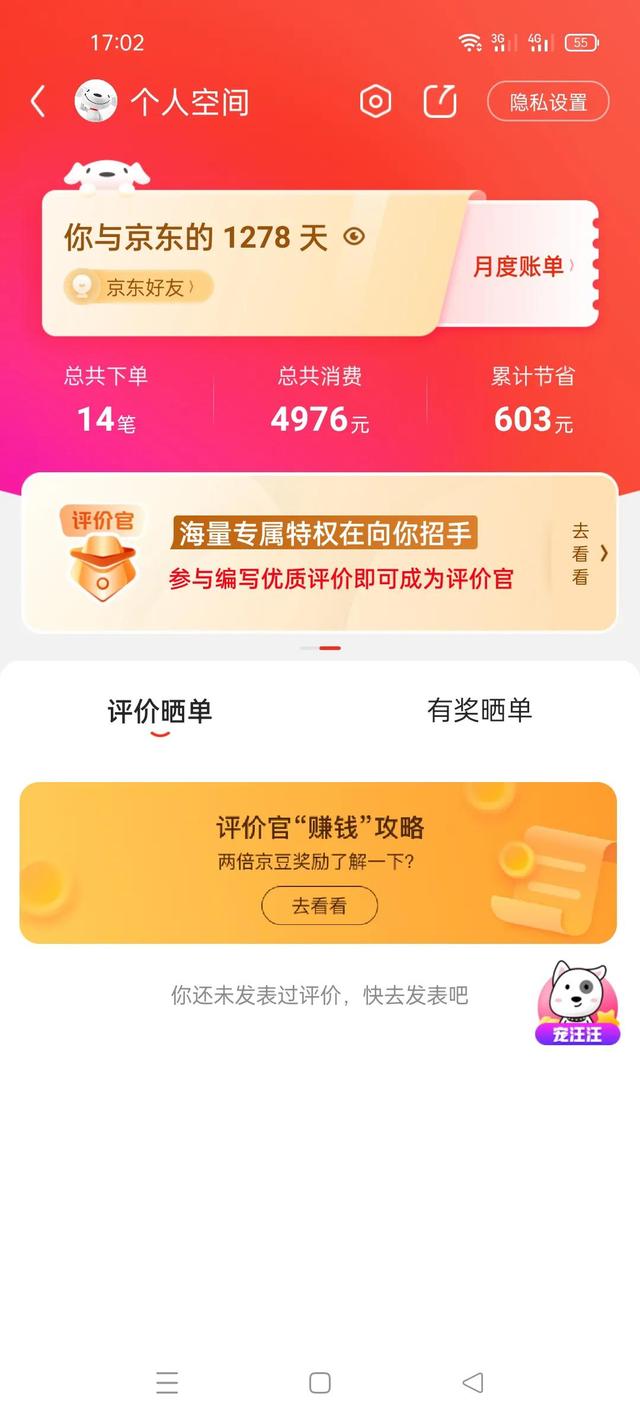Tap the profile avatar next to 个人空间
Screen dimensions: 640x1422
tap(96, 101)
